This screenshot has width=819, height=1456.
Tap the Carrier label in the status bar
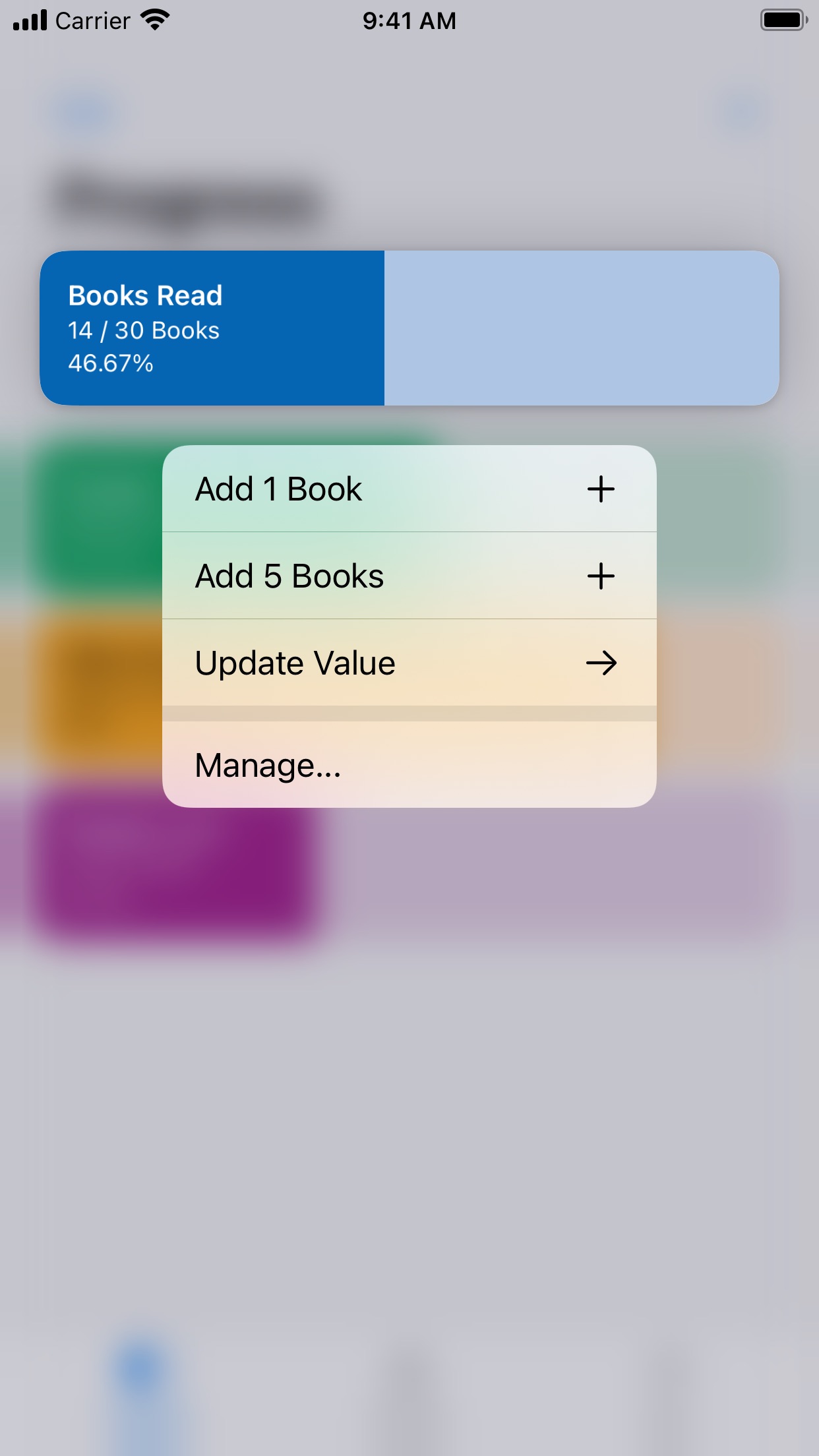[x=93, y=20]
